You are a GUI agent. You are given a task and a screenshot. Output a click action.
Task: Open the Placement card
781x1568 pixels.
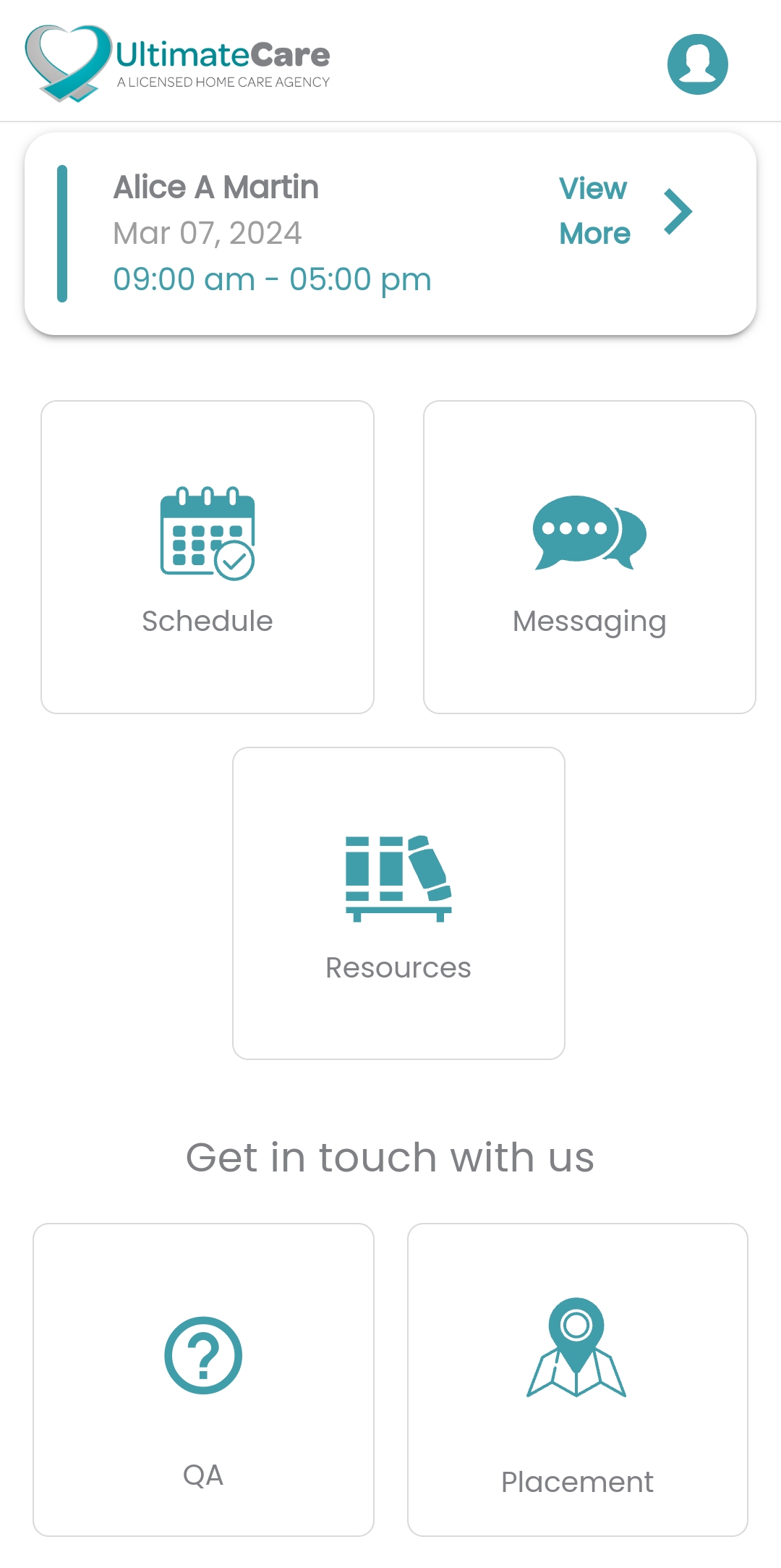[x=577, y=1379]
